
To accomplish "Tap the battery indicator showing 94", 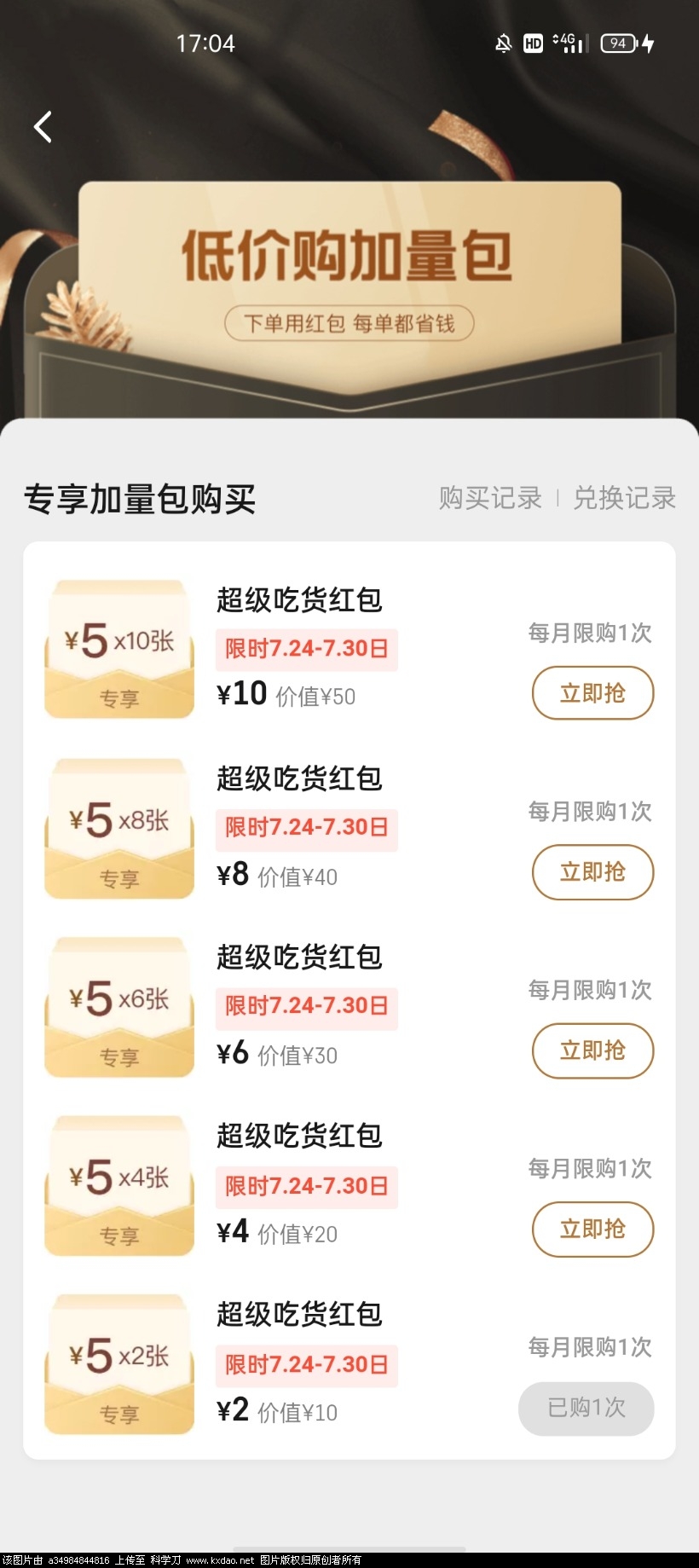I will coord(619,43).
